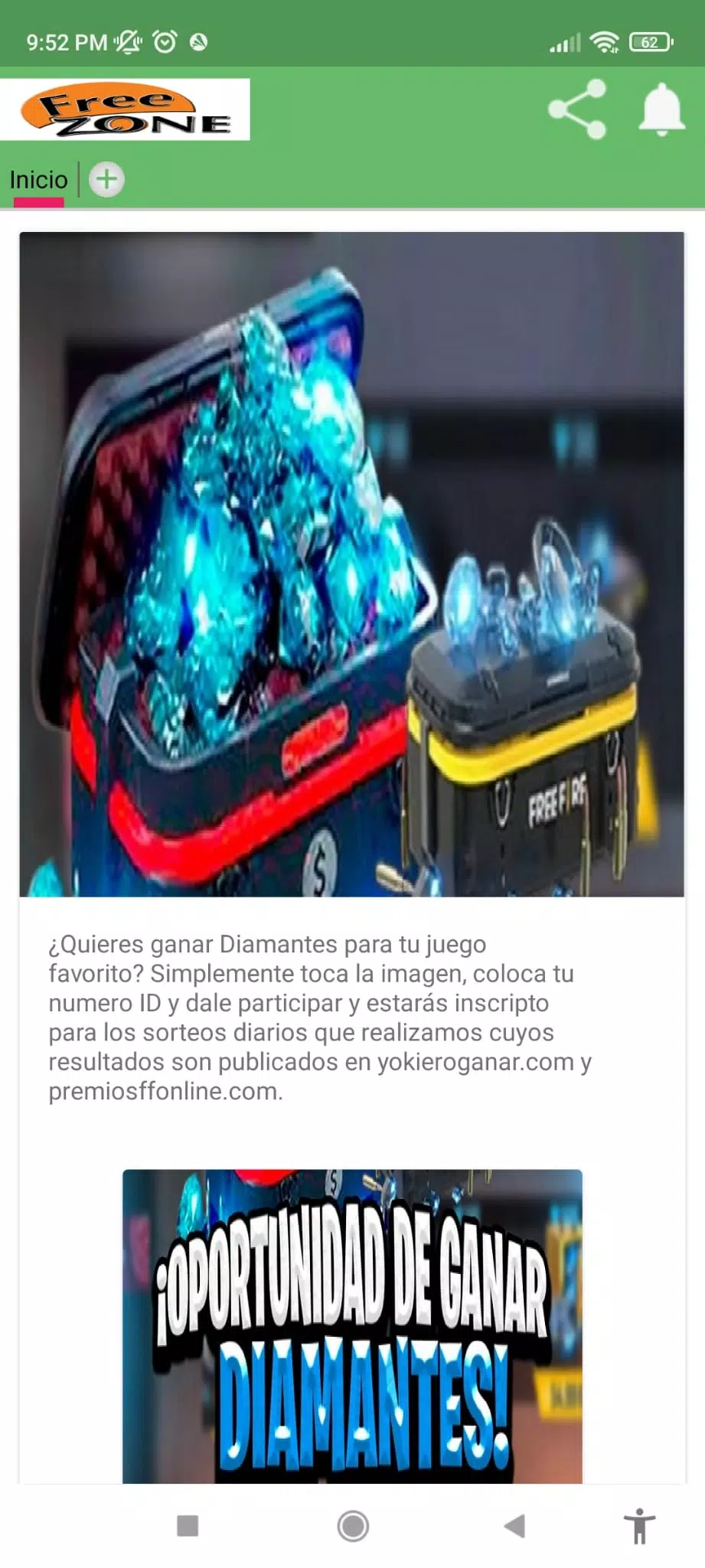Screen dimensions: 705x1568
Task: Open the diamond chests image
Action: coord(351,564)
